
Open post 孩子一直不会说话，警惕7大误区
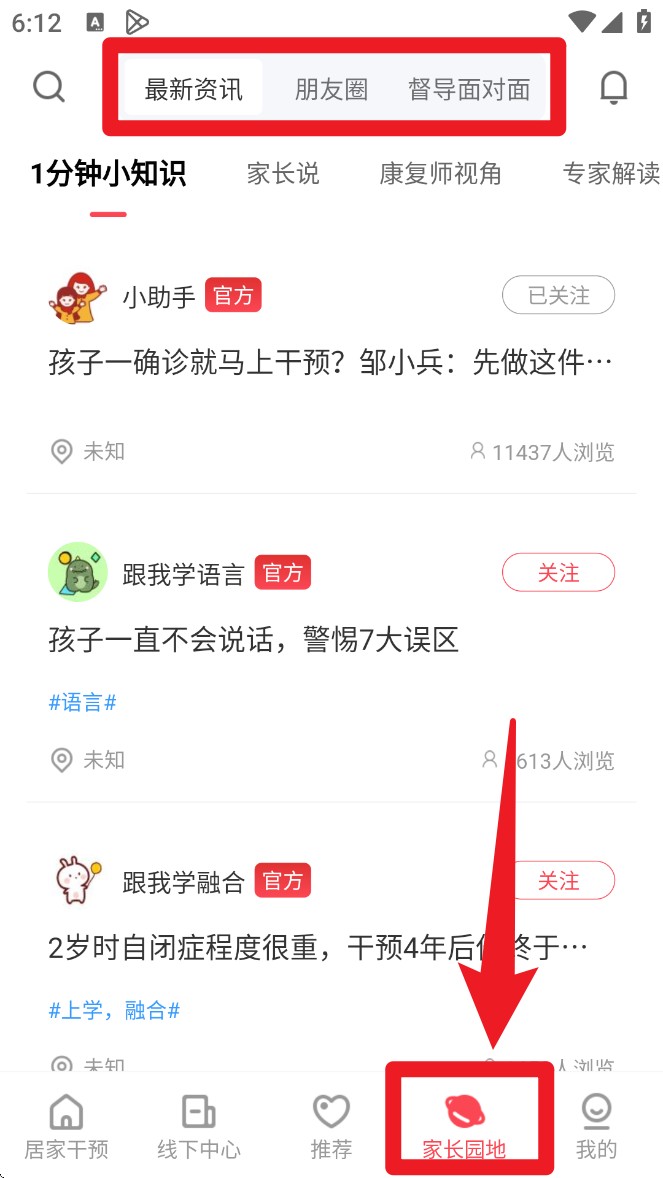[253, 639]
